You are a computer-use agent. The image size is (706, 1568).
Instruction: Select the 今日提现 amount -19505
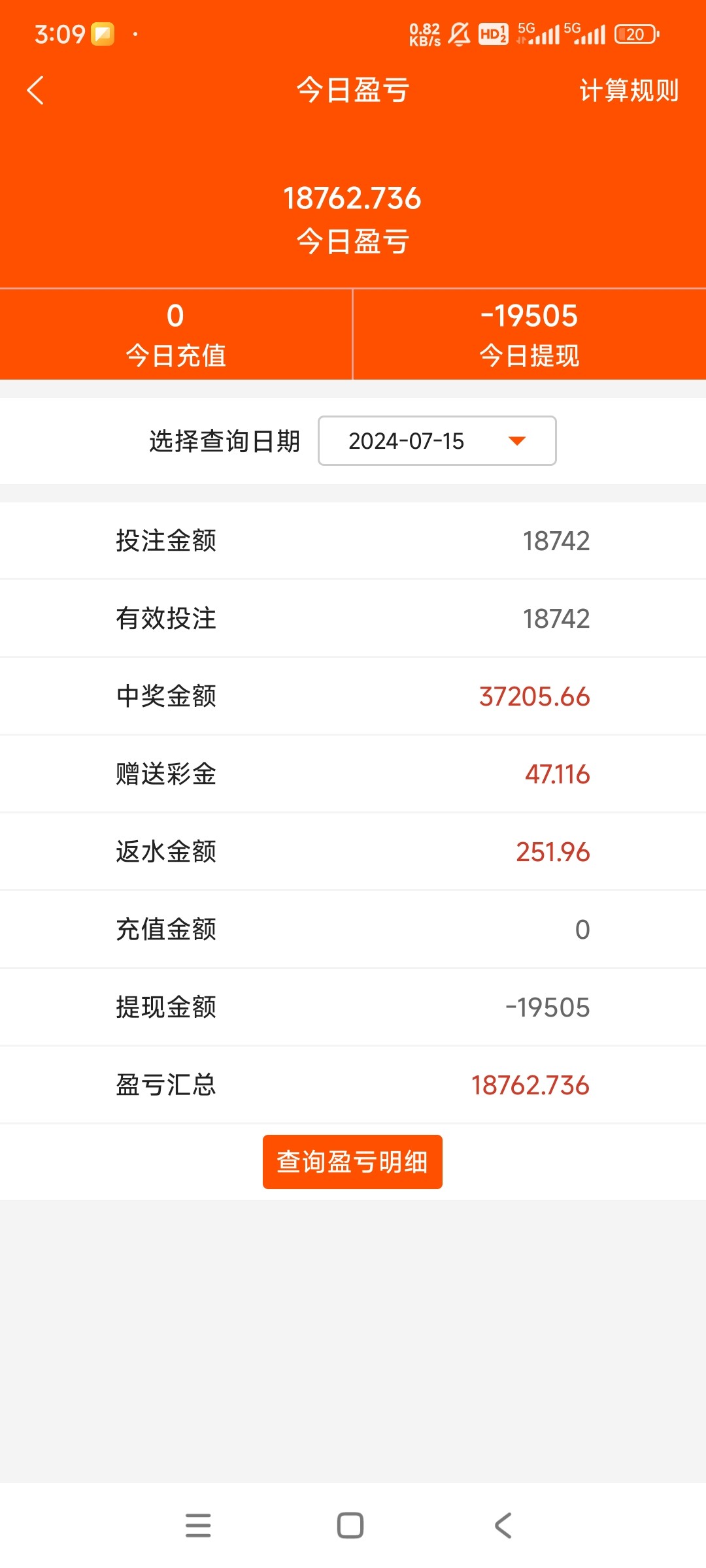point(530,316)
